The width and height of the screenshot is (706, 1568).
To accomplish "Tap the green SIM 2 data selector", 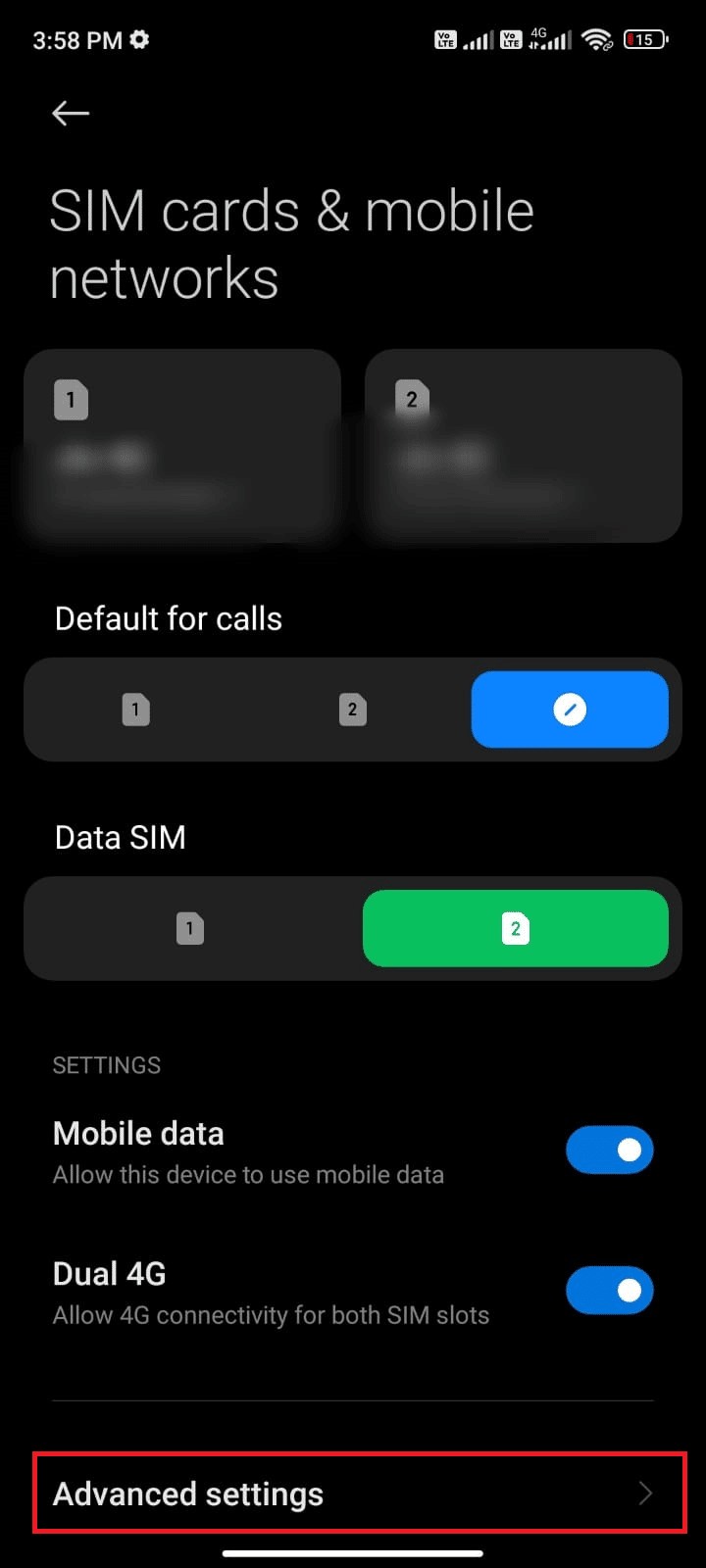I will click(515, 928).
